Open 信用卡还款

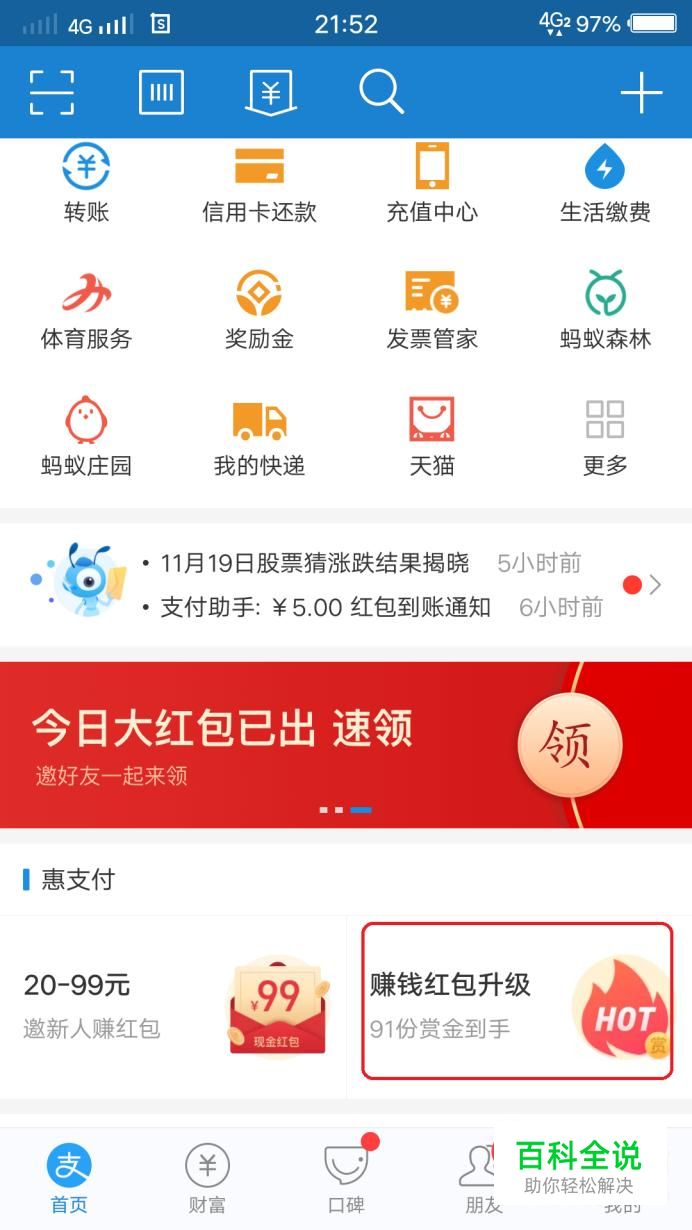pos(259,185)
